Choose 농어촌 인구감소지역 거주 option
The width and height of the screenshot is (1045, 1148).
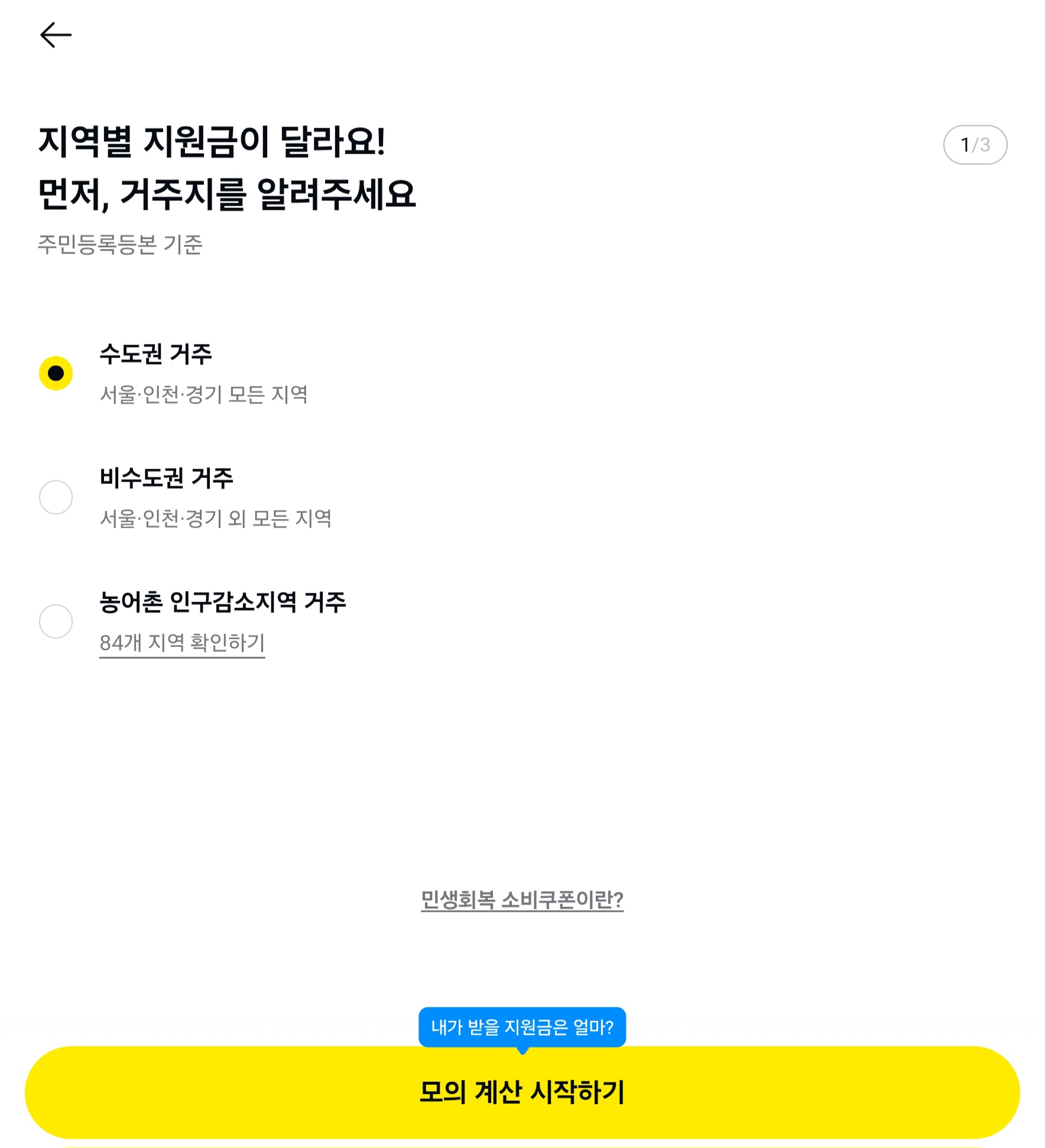point(223,604)
